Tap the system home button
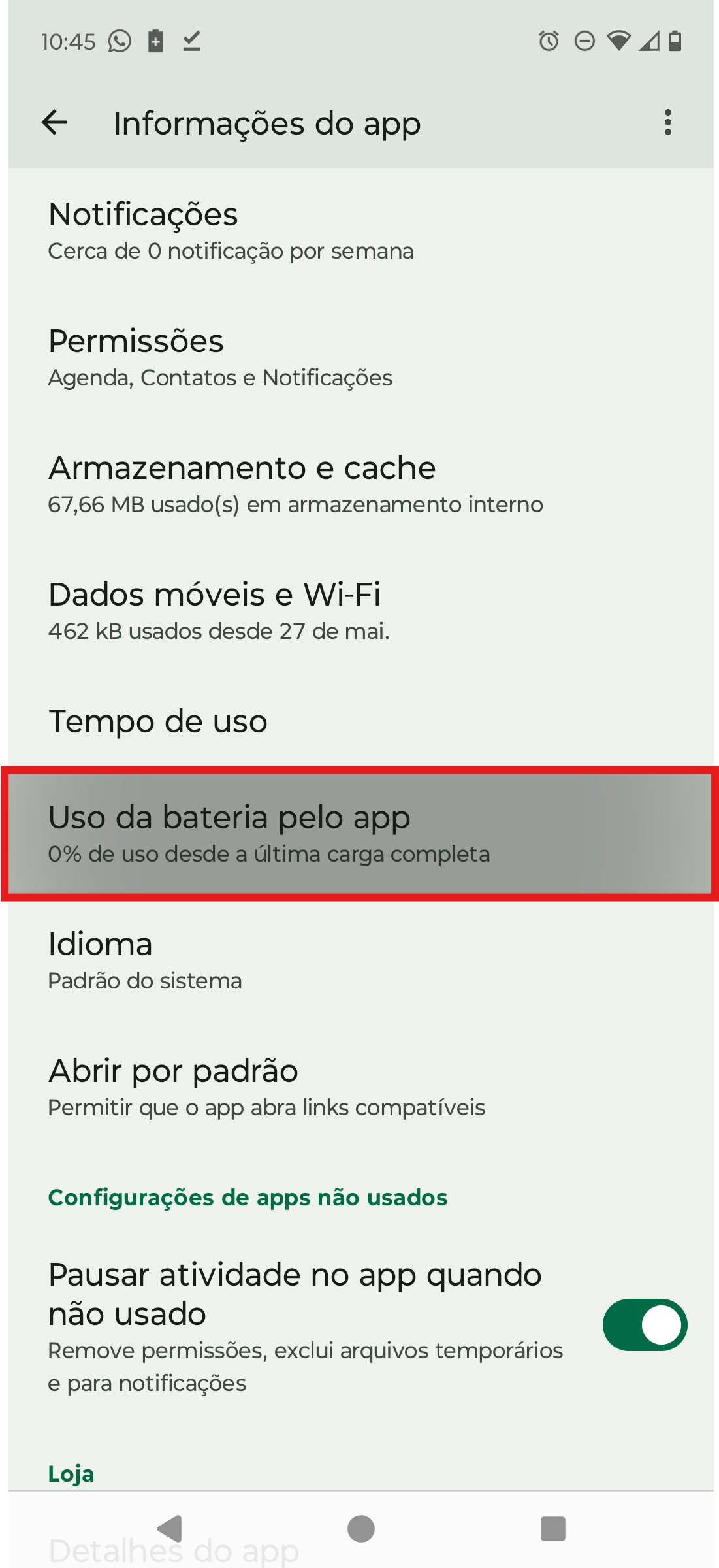This screenshot has height=1568, width=719. 361,1529
